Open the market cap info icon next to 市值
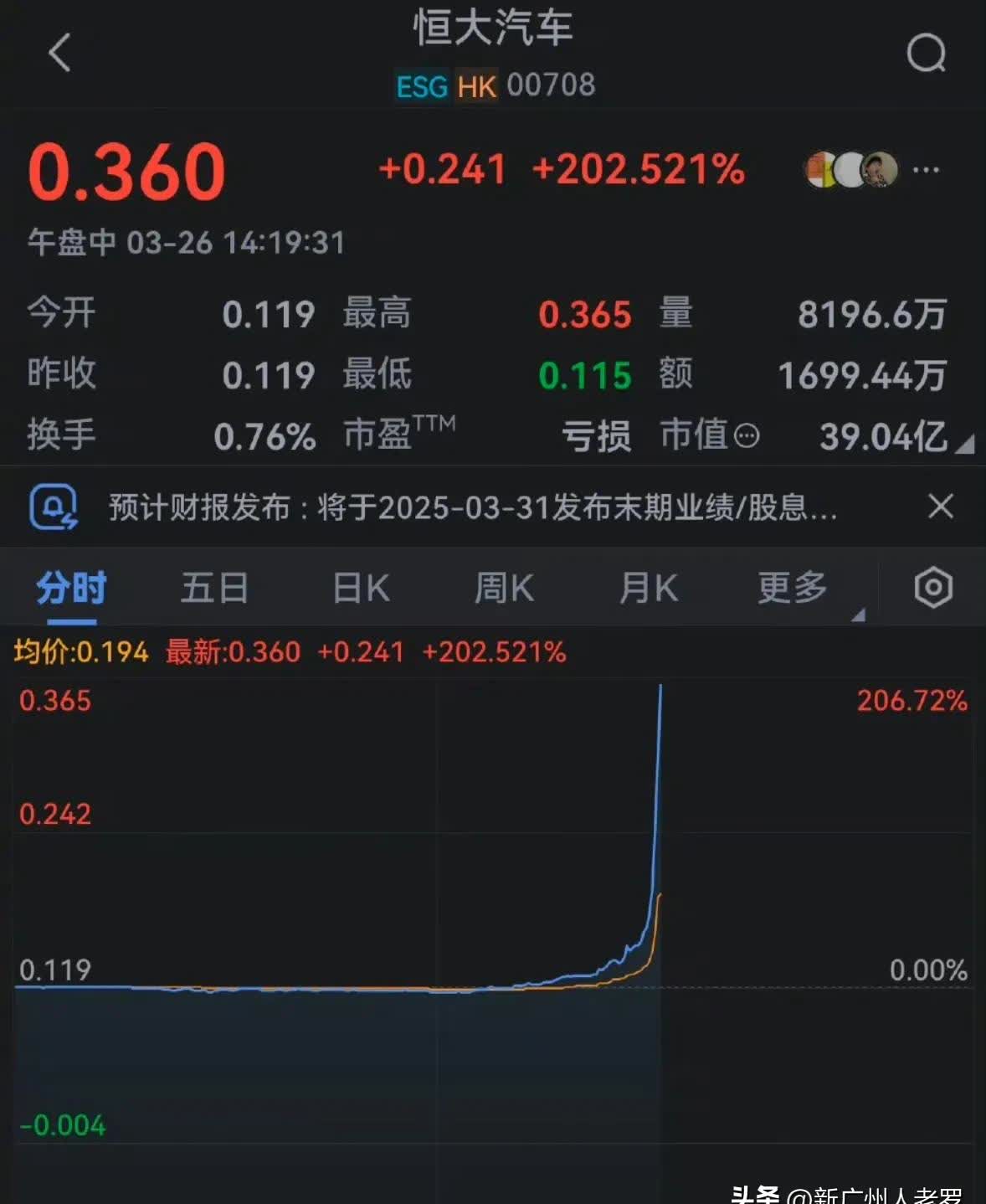Viewport: 986px width, 1204px height. (x=747, y=436)
